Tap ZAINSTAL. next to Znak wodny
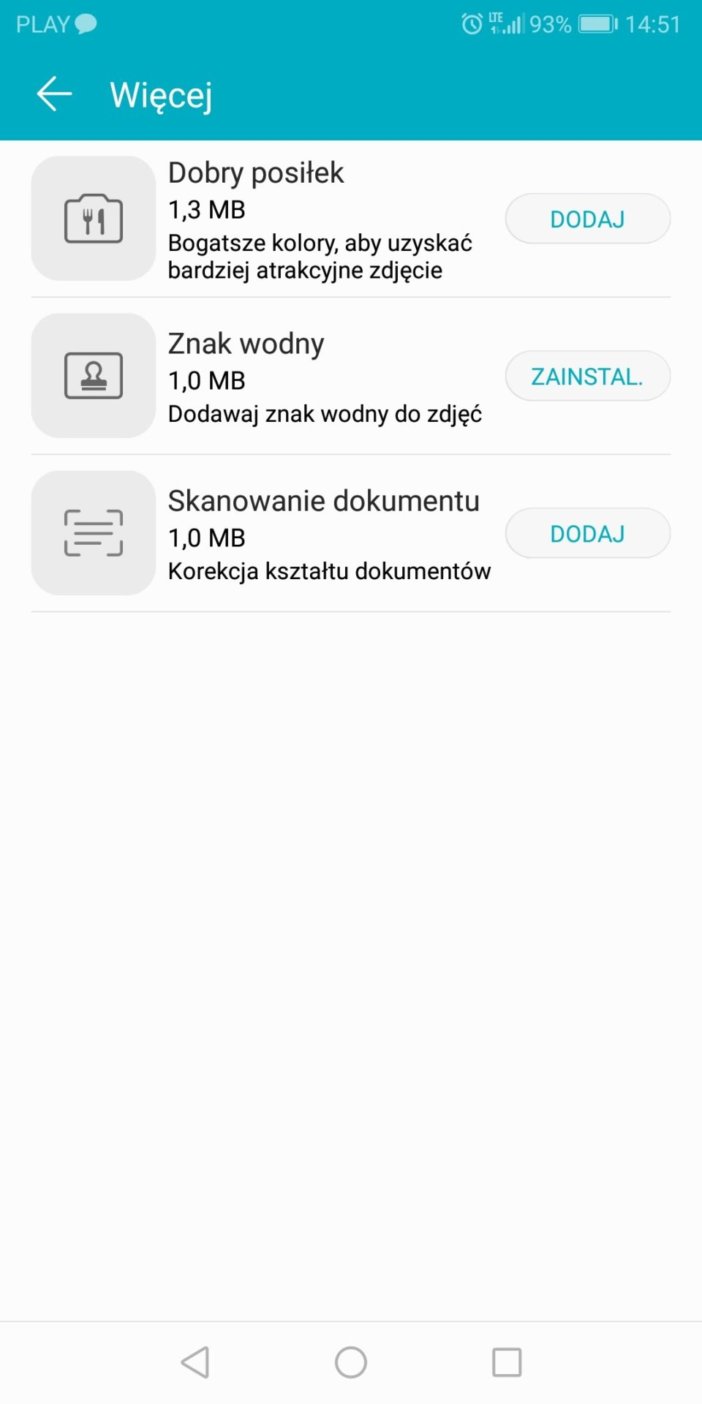The width and height of the screenshot is (702, 1404). click(587, 376)
